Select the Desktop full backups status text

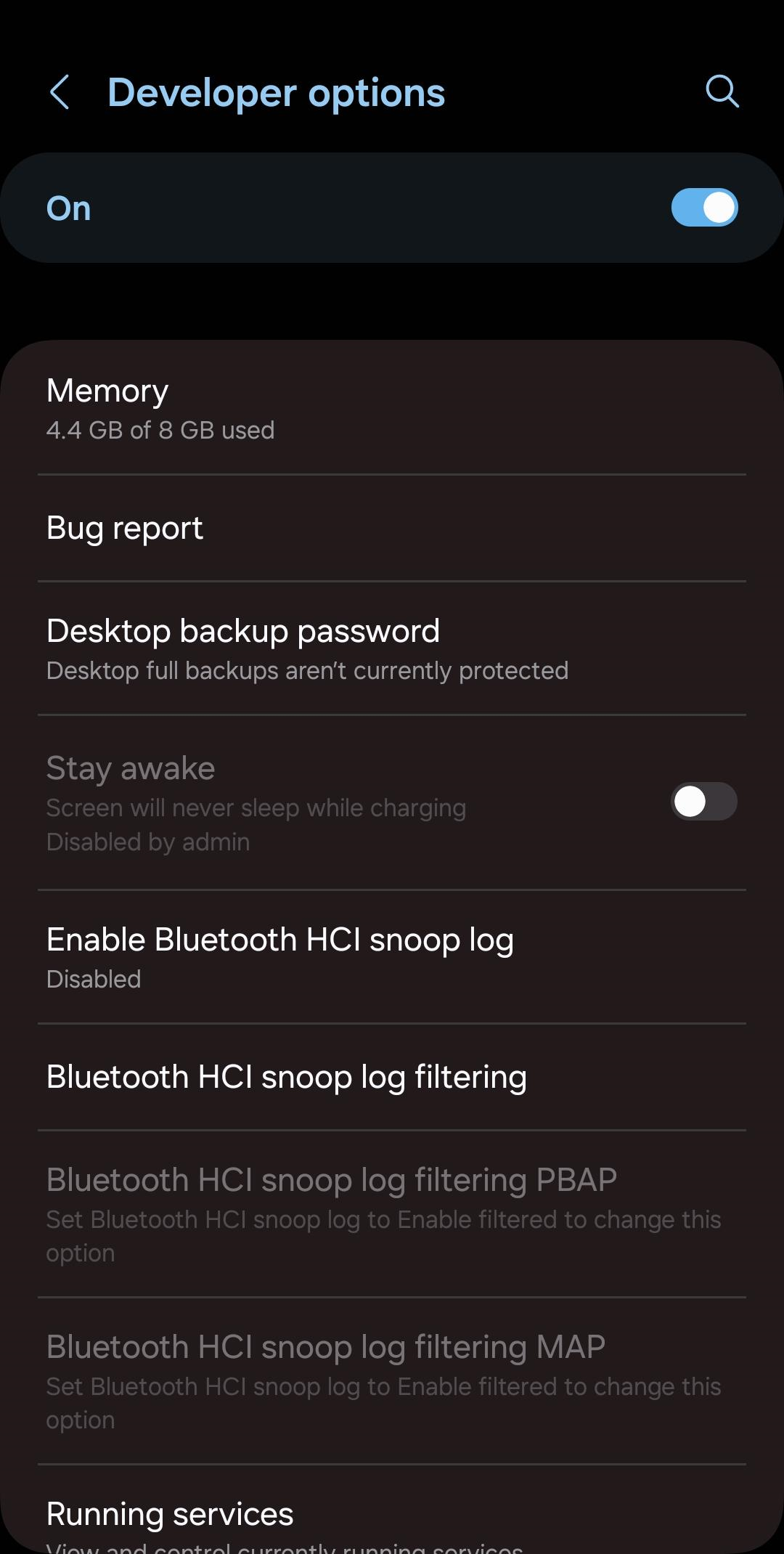[x=306, y=670]
